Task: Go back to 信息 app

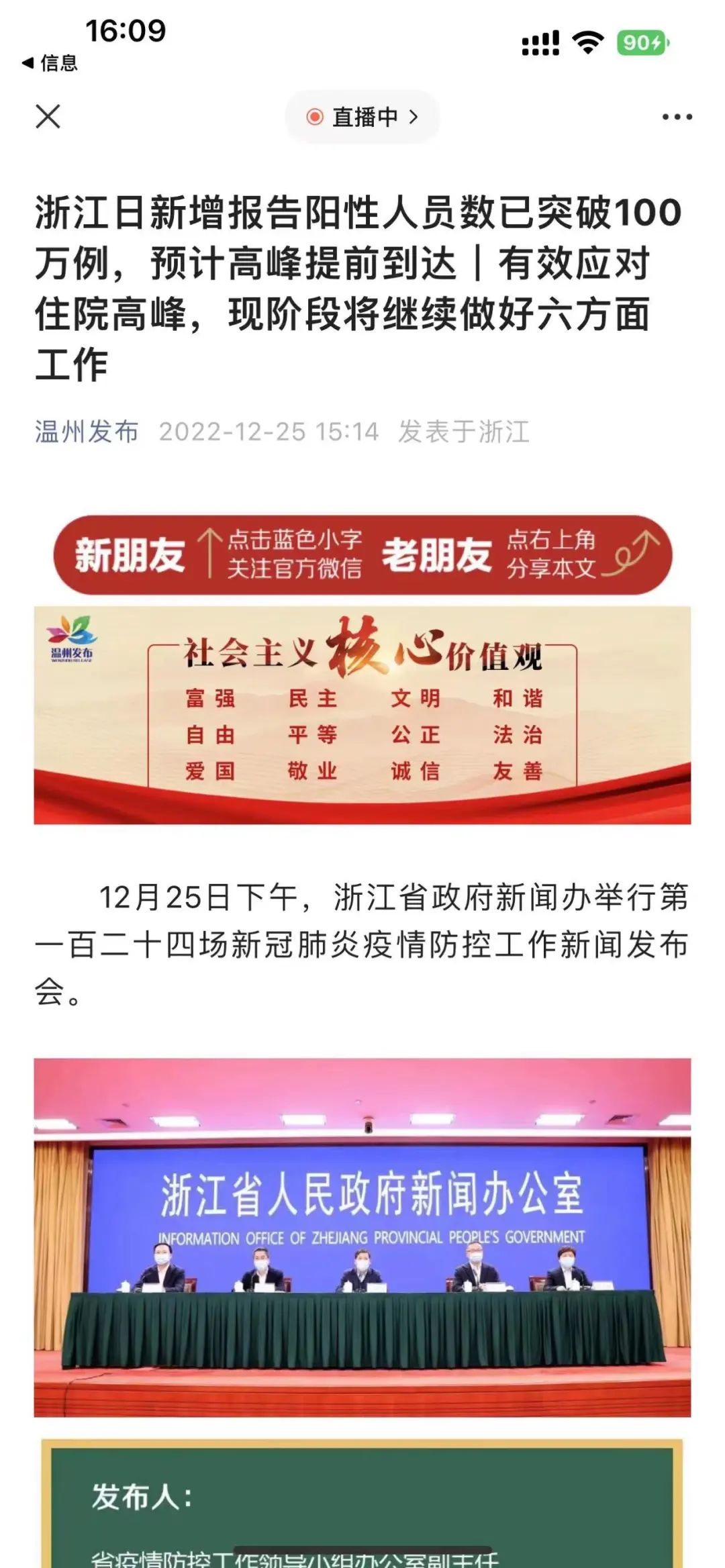Action: [50, 63]
